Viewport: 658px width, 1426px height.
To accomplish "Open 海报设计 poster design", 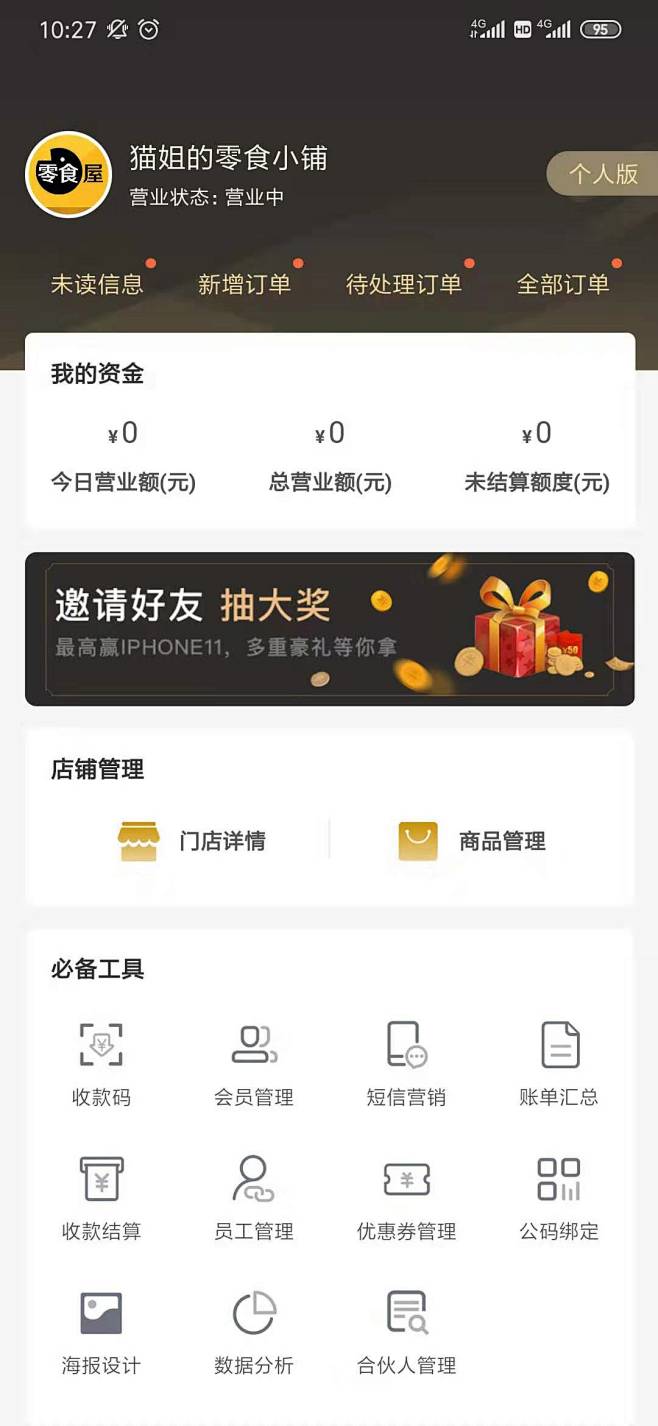I will tap(101, 1331).
